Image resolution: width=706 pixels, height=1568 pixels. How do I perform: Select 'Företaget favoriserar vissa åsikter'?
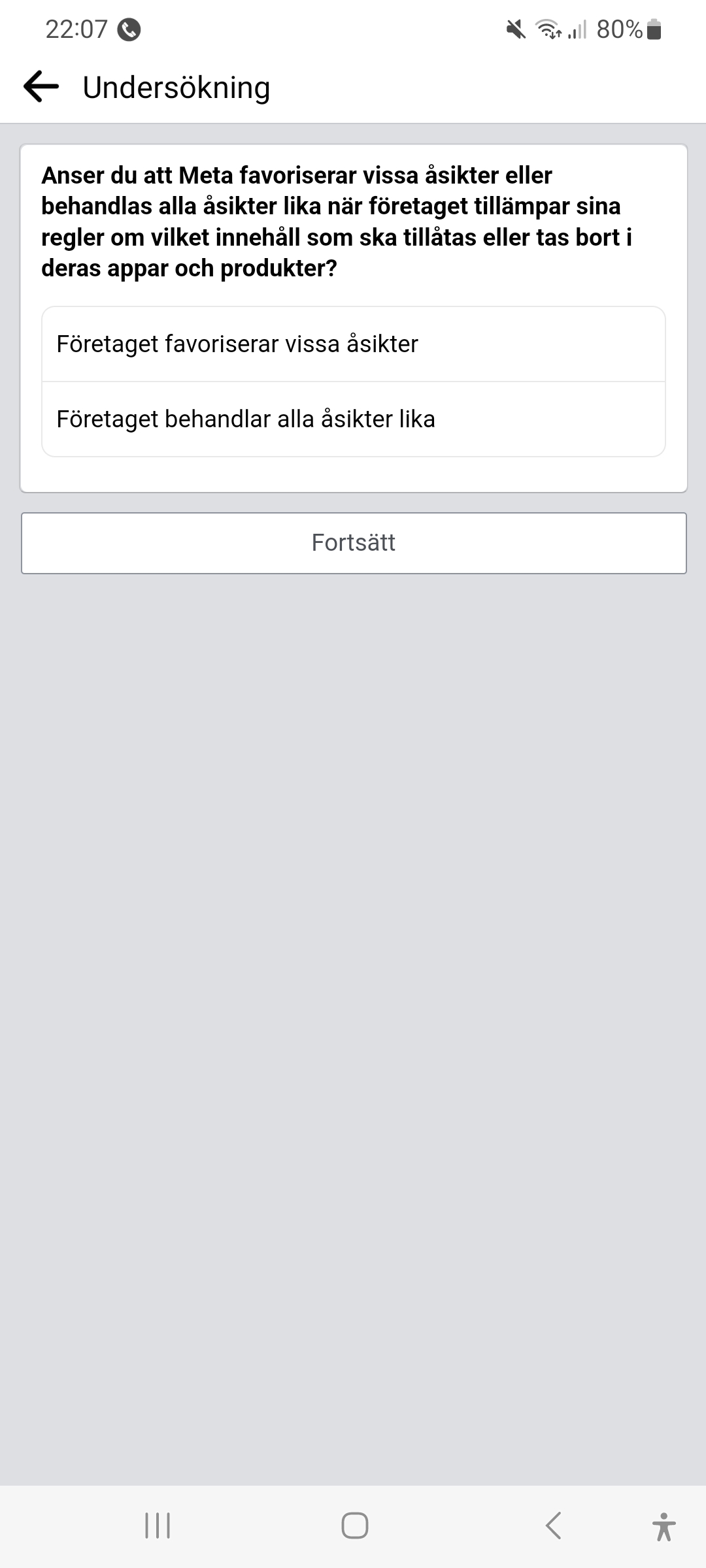[x=353, y=344]
